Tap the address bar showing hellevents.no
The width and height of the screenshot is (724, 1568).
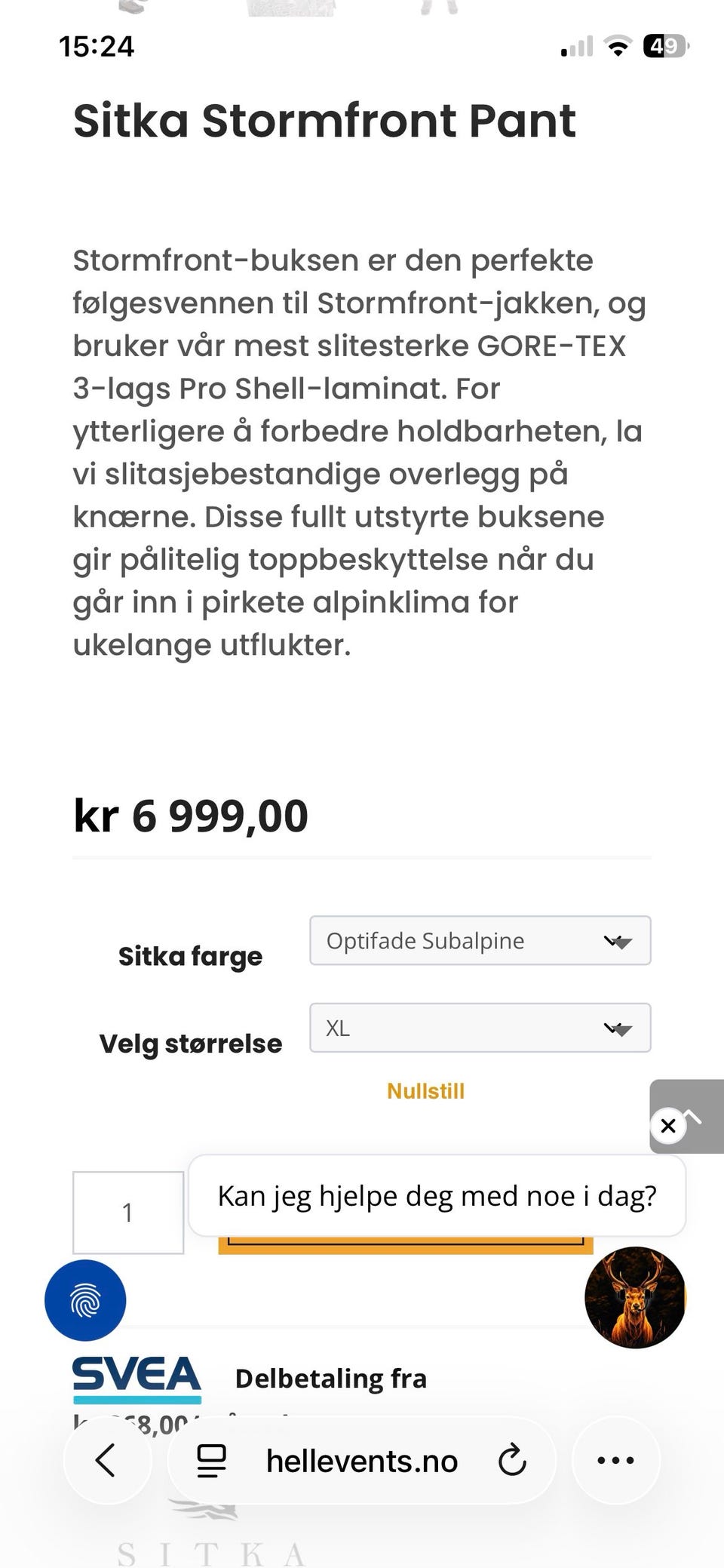tap(362, 1459)
